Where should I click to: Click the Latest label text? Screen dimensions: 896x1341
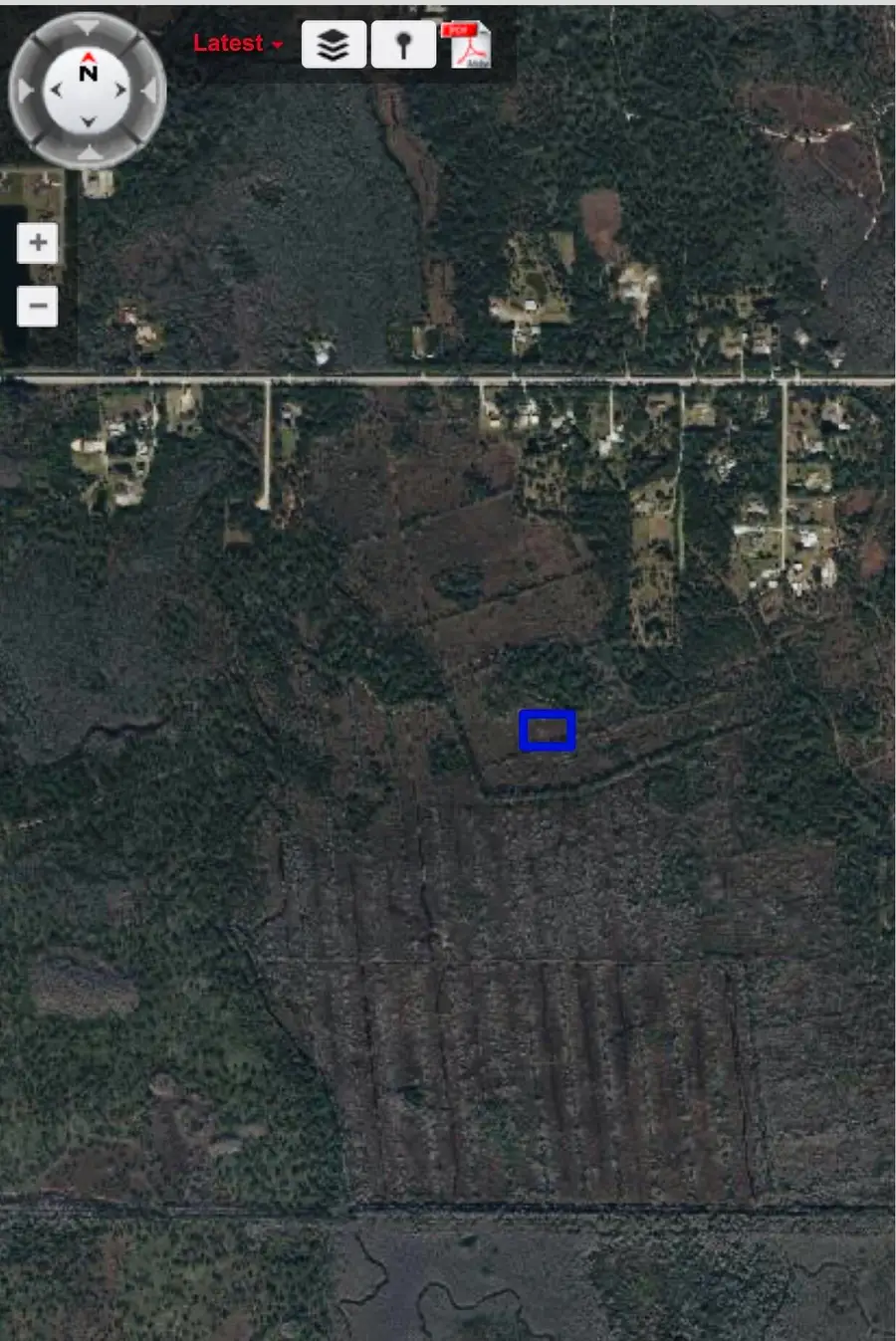point(230,42)
